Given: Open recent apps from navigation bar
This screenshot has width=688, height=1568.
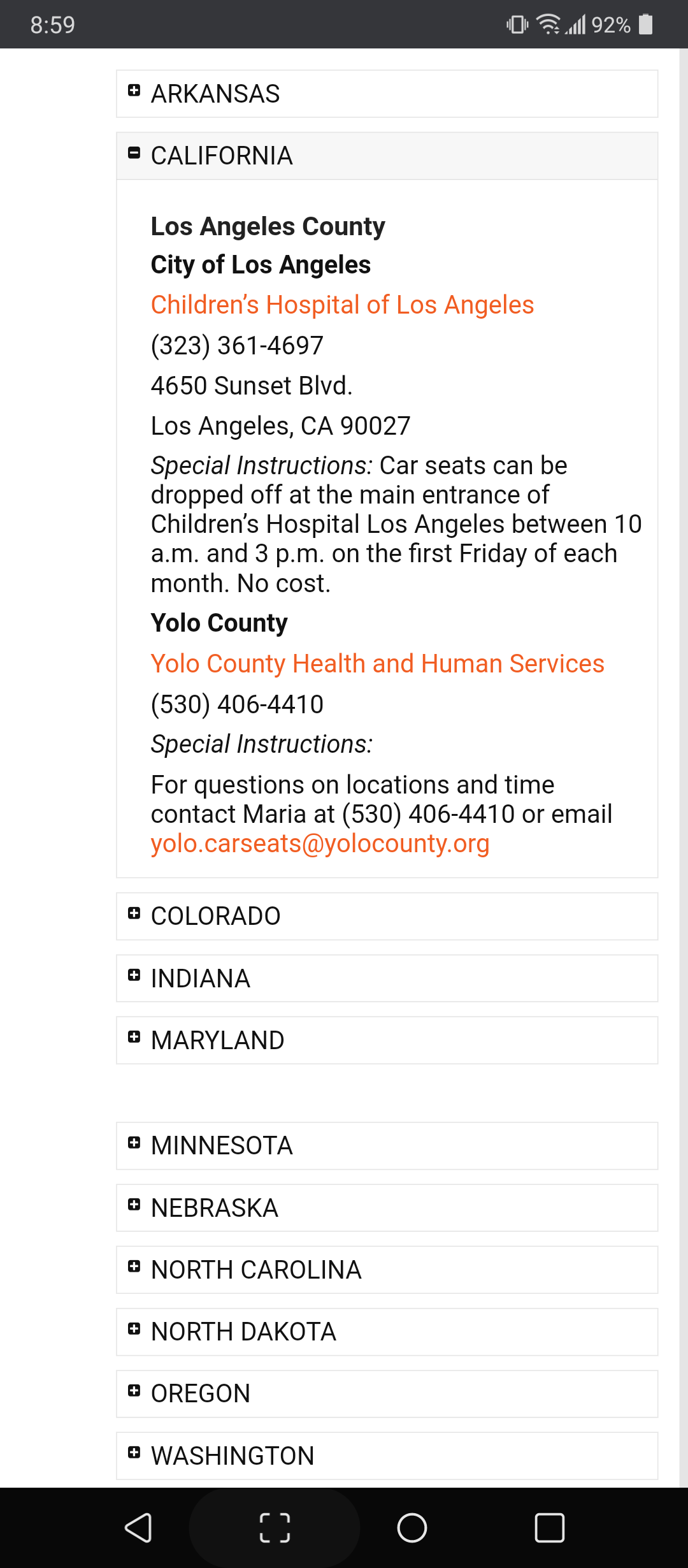Looking at the screenshot, I should pyautogui.click(x=549, y=1528).
